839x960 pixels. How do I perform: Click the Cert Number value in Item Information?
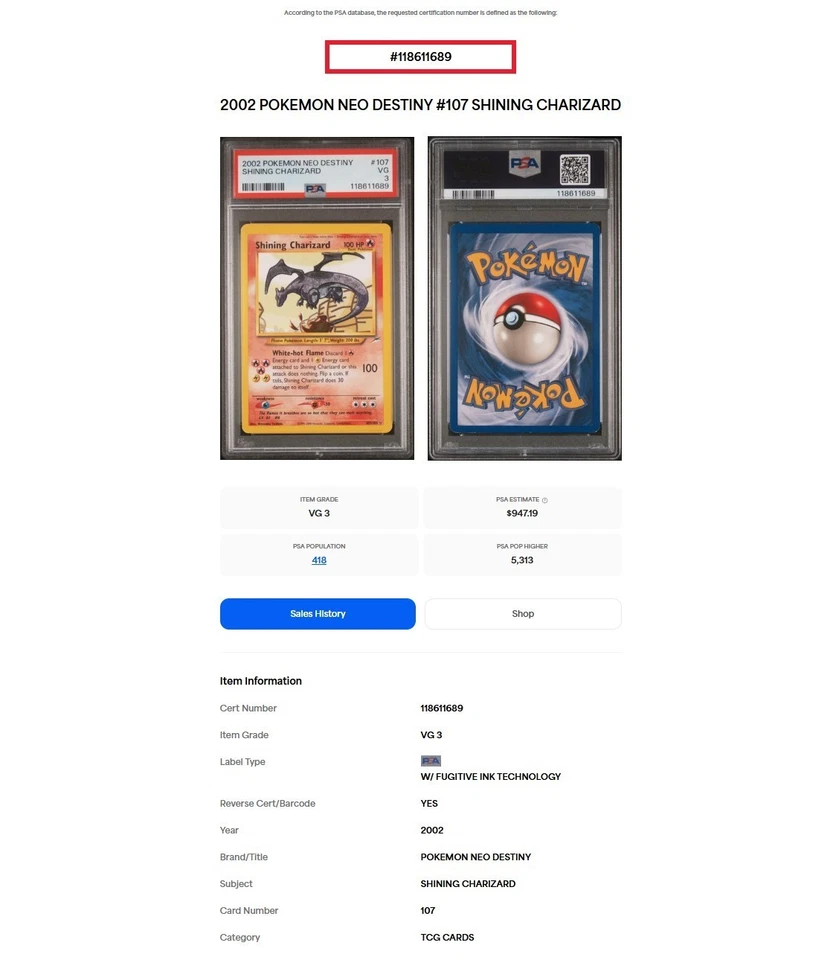click(441, 707)
